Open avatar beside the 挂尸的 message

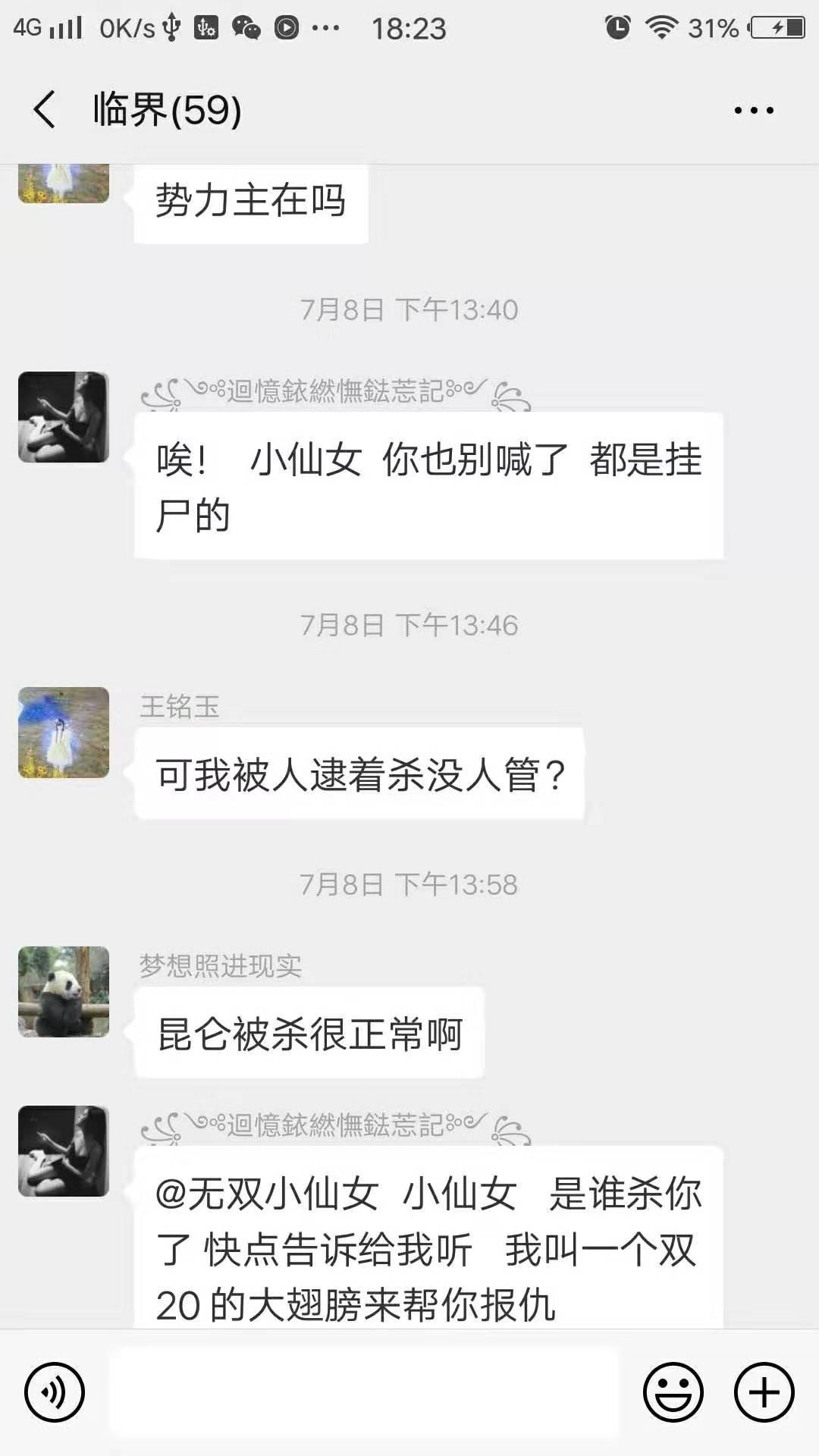[x=64, y=417]
